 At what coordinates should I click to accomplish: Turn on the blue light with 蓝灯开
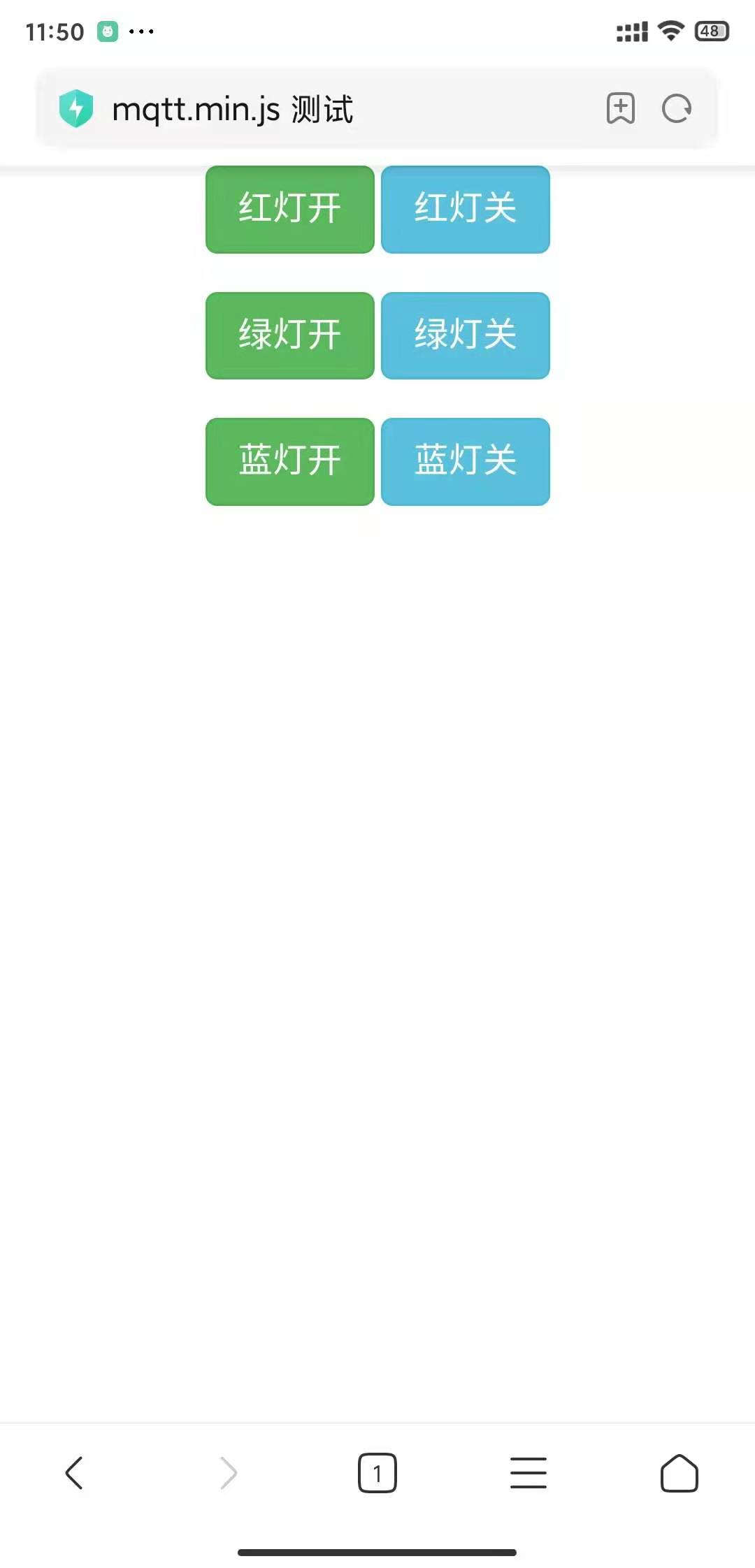(289, 461)
